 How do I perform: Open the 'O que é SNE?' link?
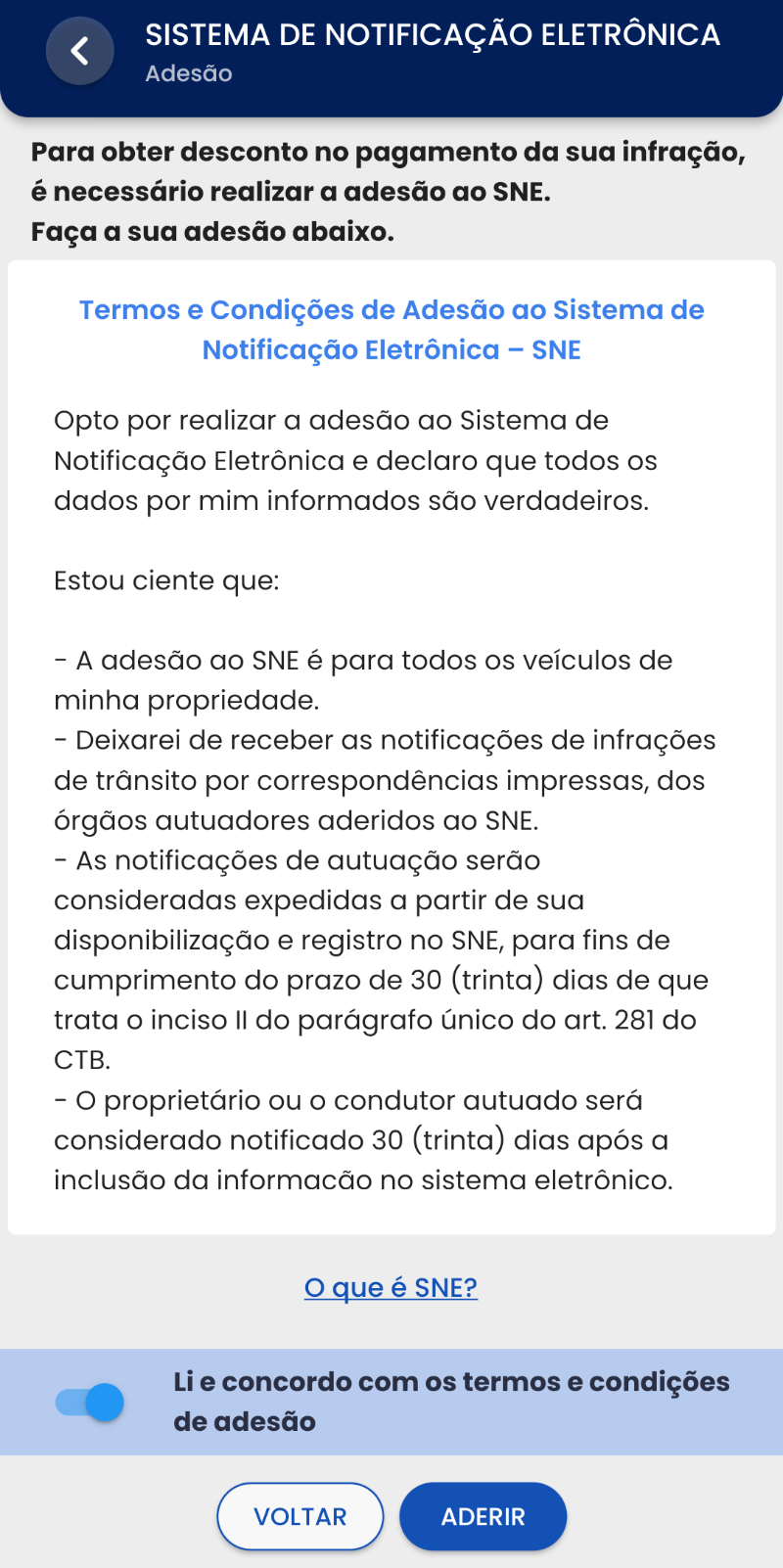(x=391, y=1287)
